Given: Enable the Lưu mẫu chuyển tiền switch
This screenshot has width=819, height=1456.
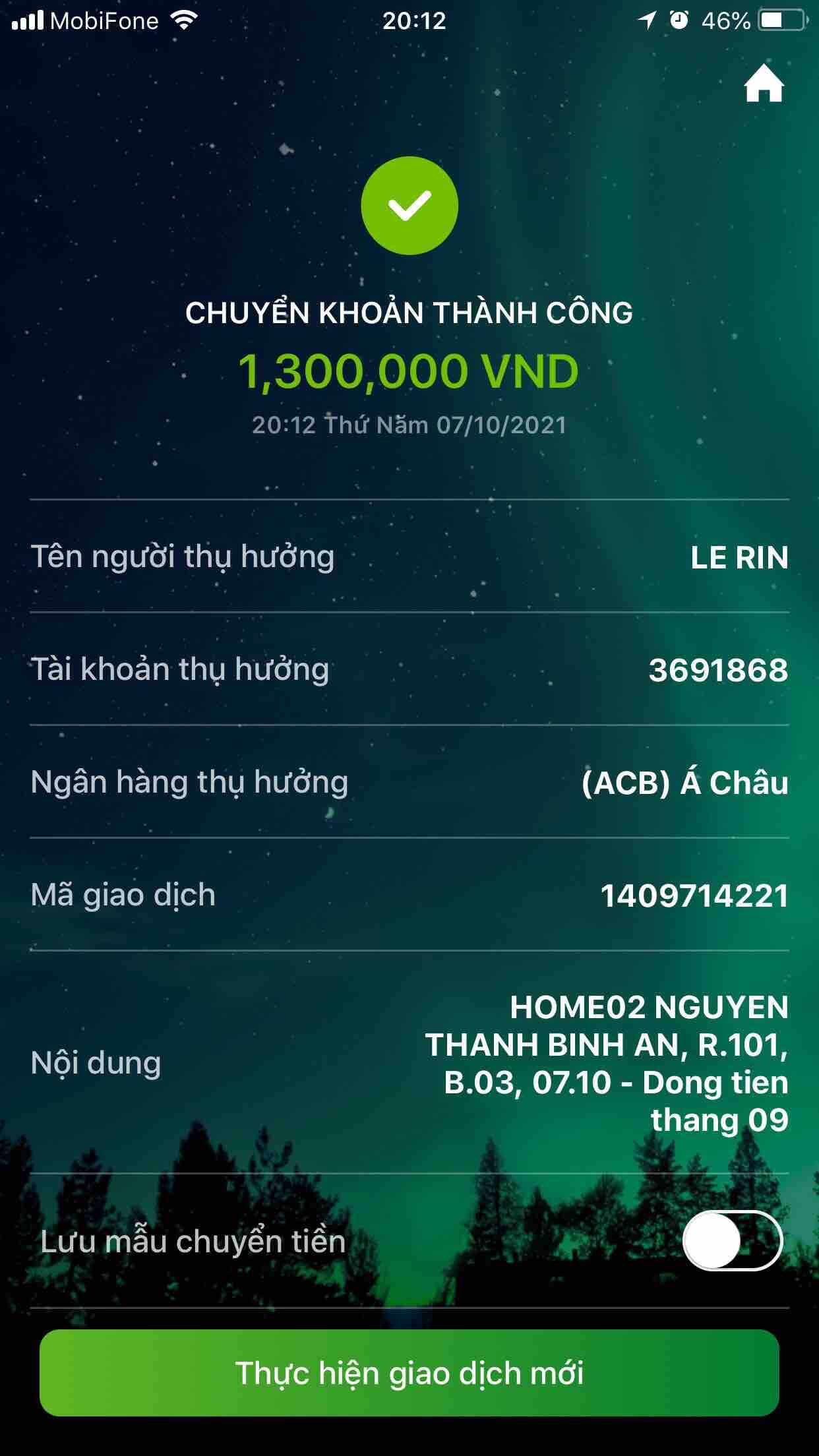Looking at the screenshot, I should [732, 1241].
